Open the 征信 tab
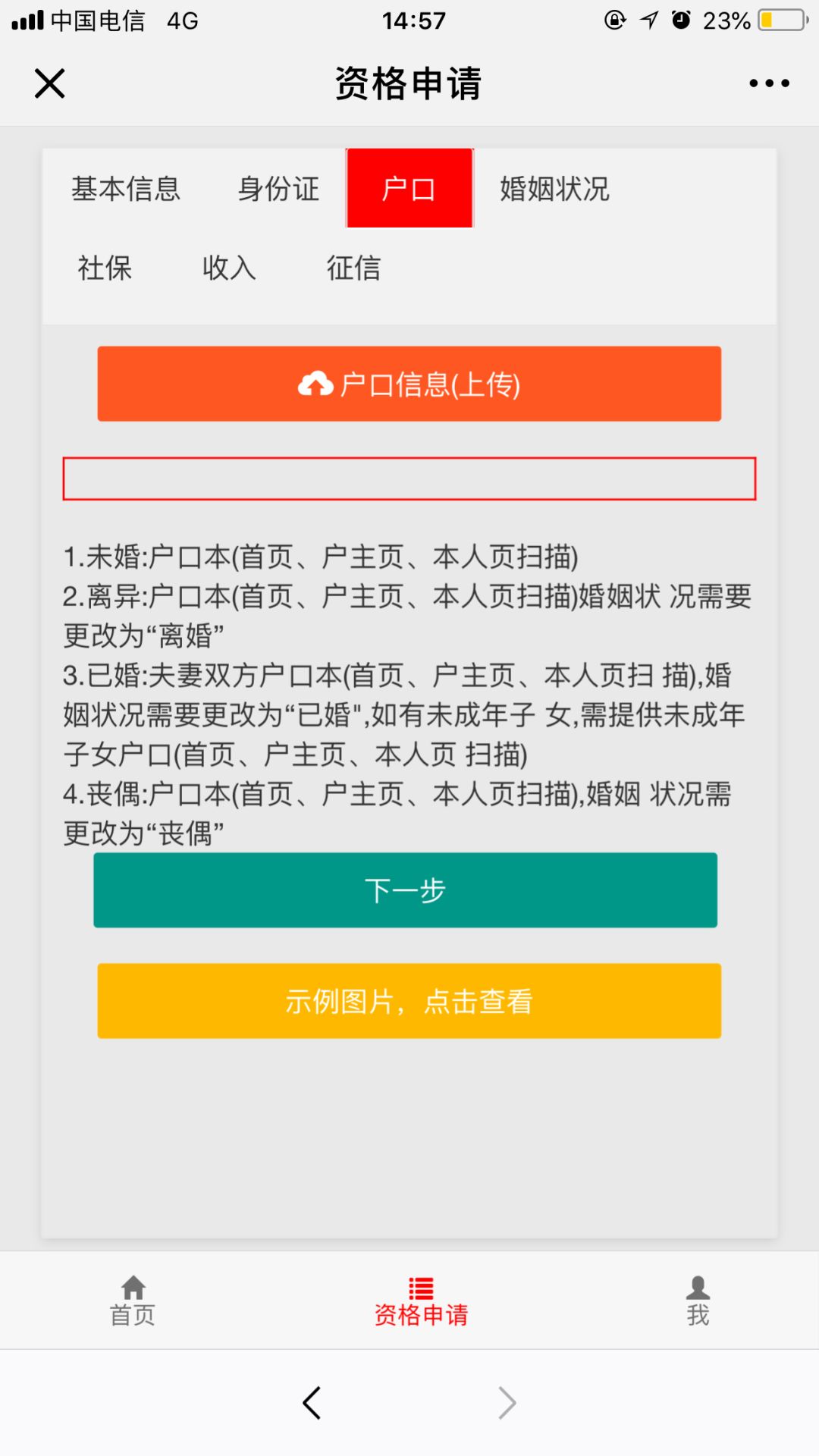819x1456 pixels. pos(353,268)
